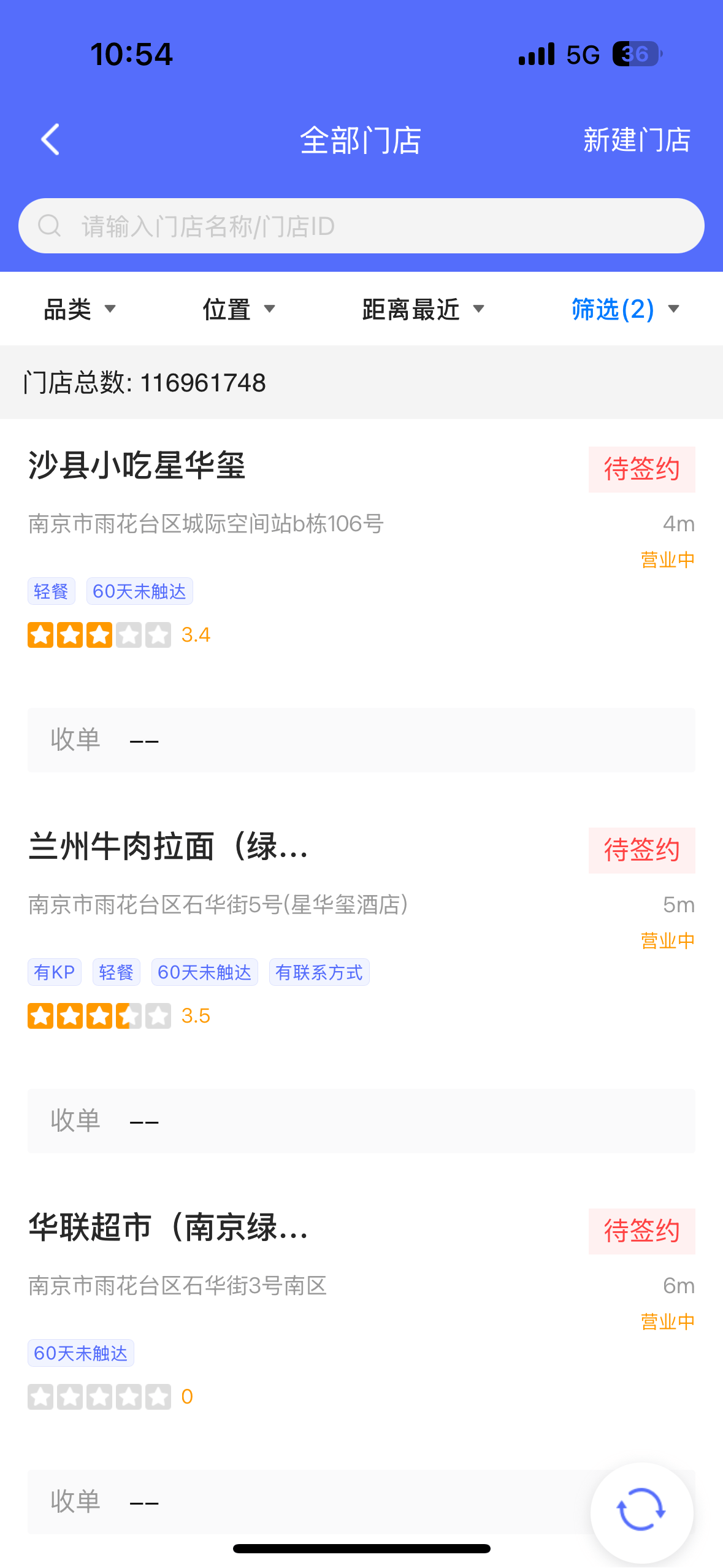Toggle the 轻餐 tag on 沙县小吃星华玺
723x1568 pixels.
52,591
